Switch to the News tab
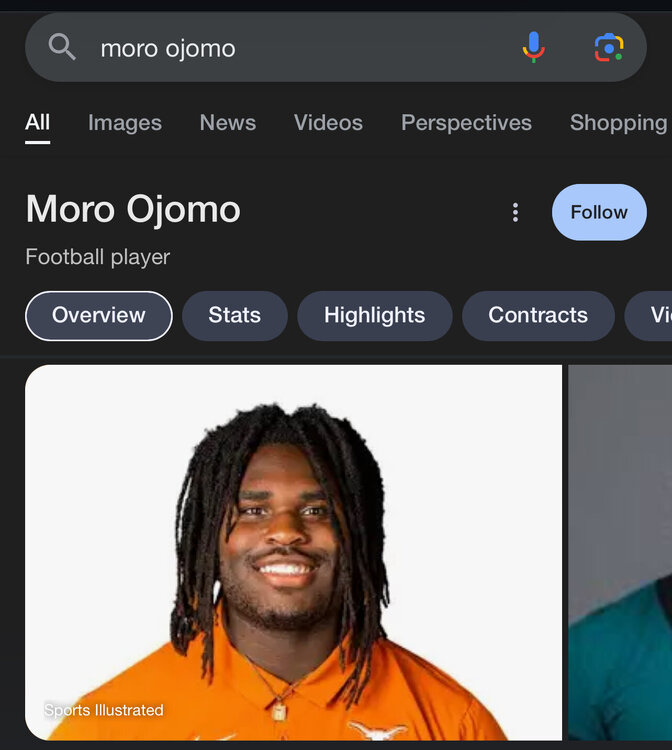672x750 pixels. [228, 123]
